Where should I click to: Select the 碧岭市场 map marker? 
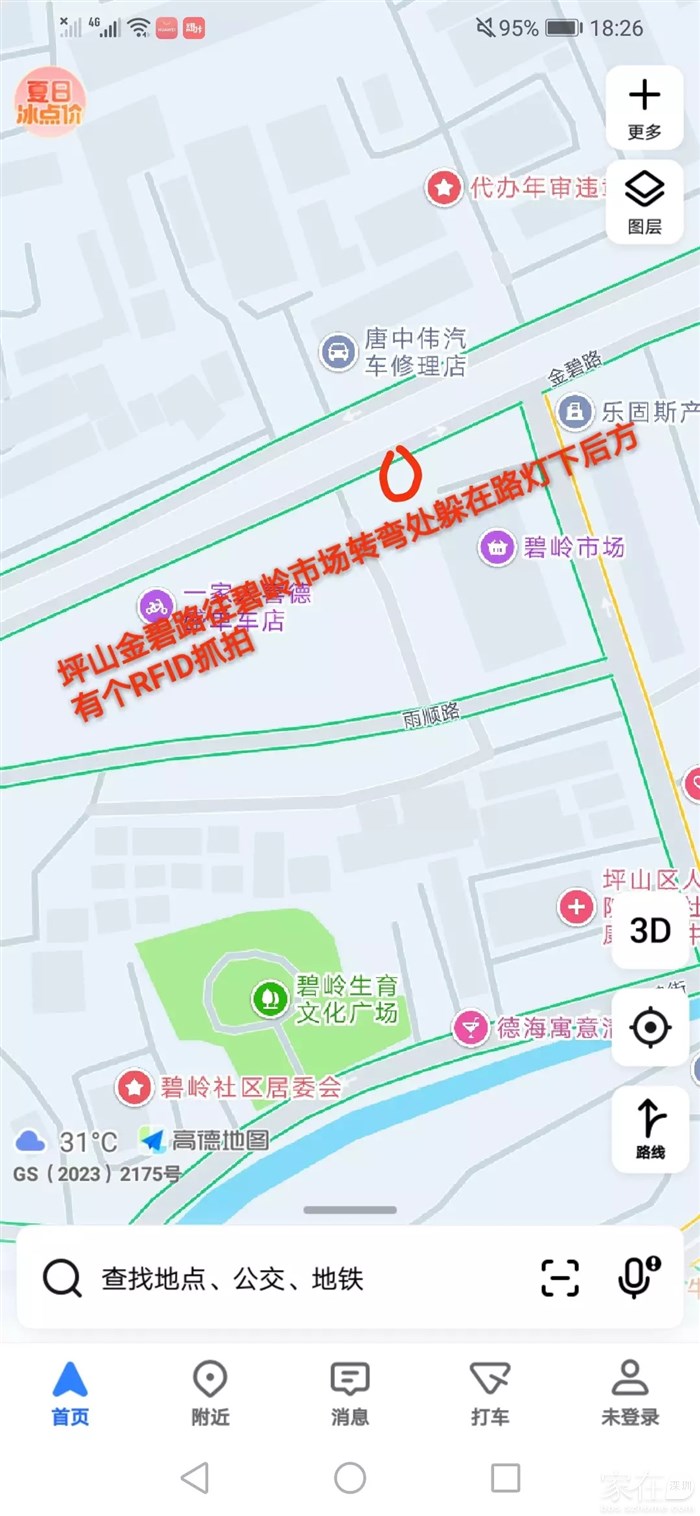[497, 547]
